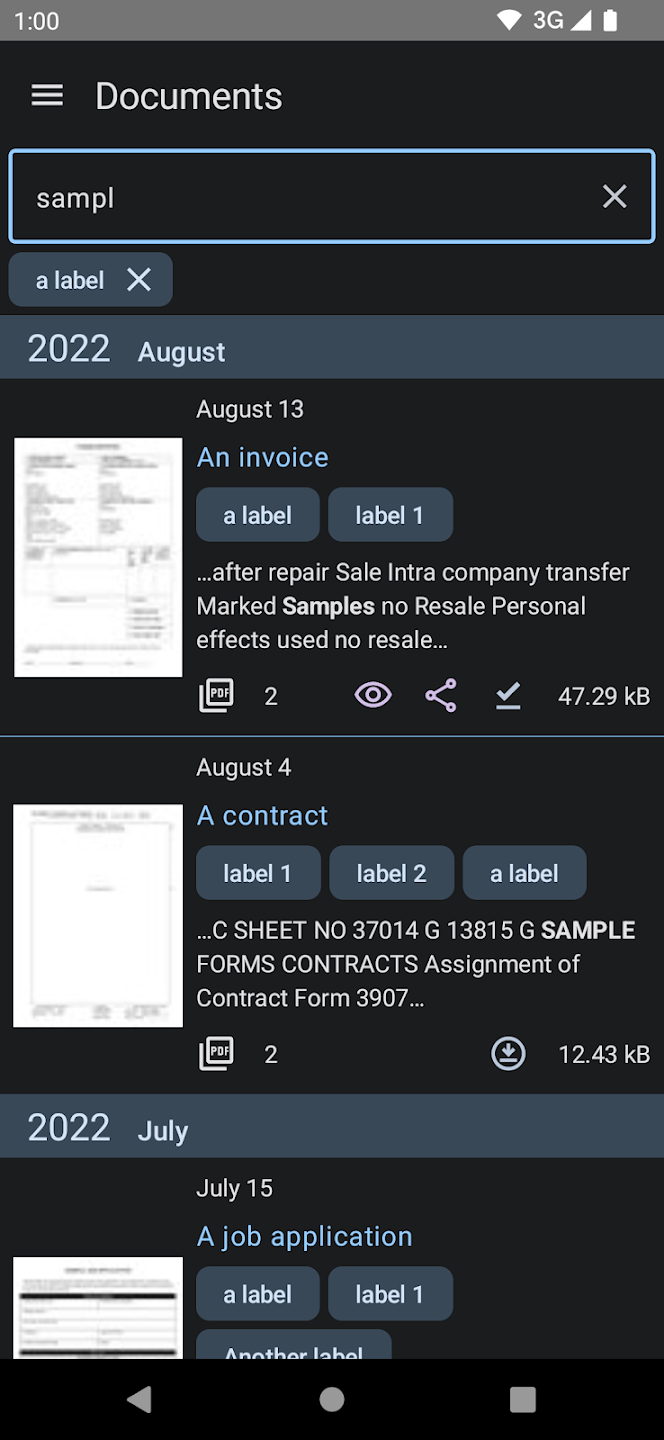Download the A contract document
Image resolution: width=664 pixels, height=1440 pixels.
coord(508,1053)
